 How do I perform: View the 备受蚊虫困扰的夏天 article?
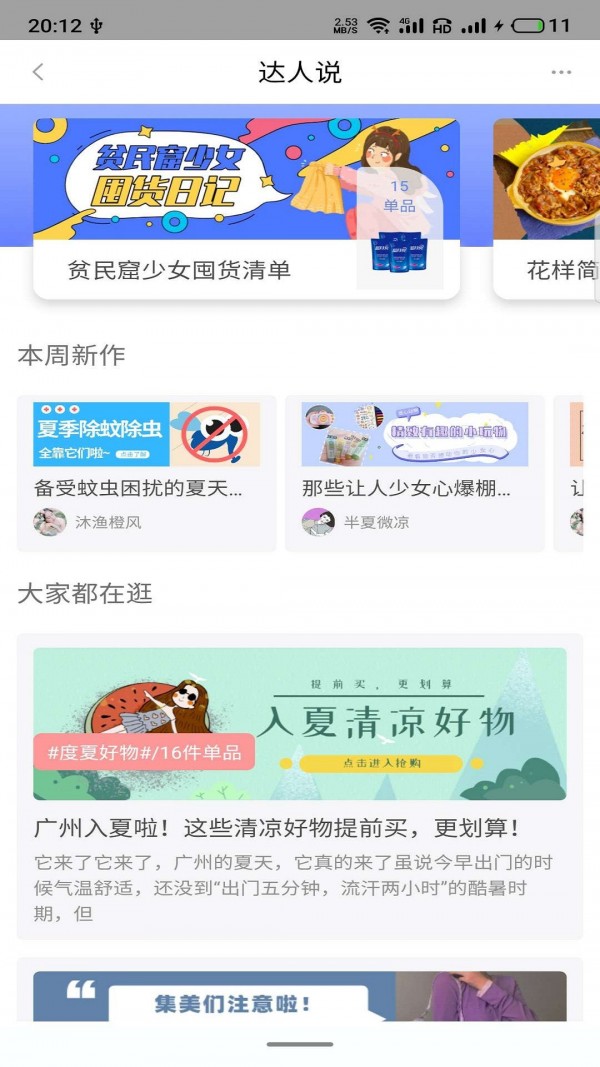coord(146,473)
